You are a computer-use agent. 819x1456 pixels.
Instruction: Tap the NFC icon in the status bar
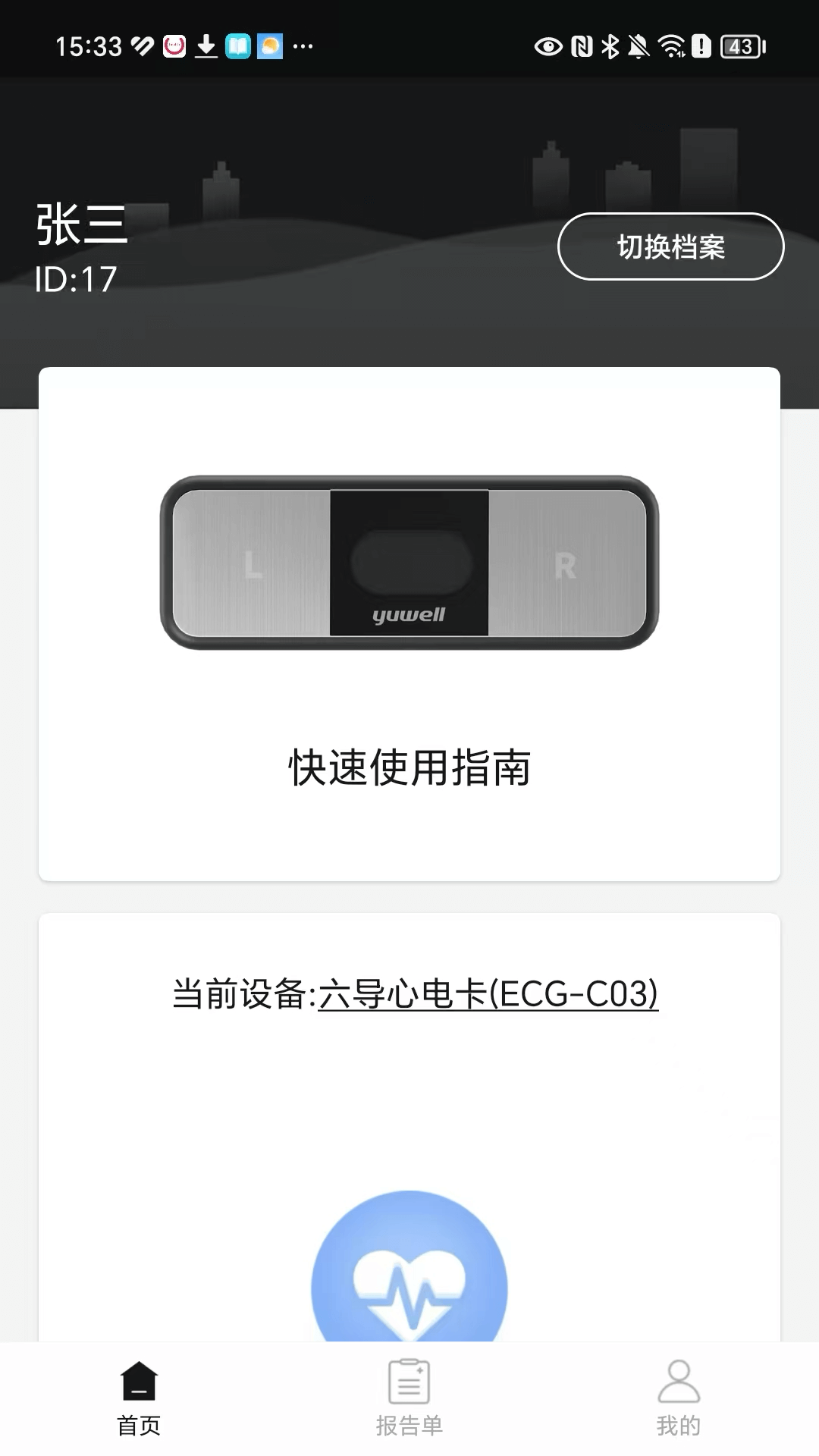pyautogui.click(x=581, y=47)
